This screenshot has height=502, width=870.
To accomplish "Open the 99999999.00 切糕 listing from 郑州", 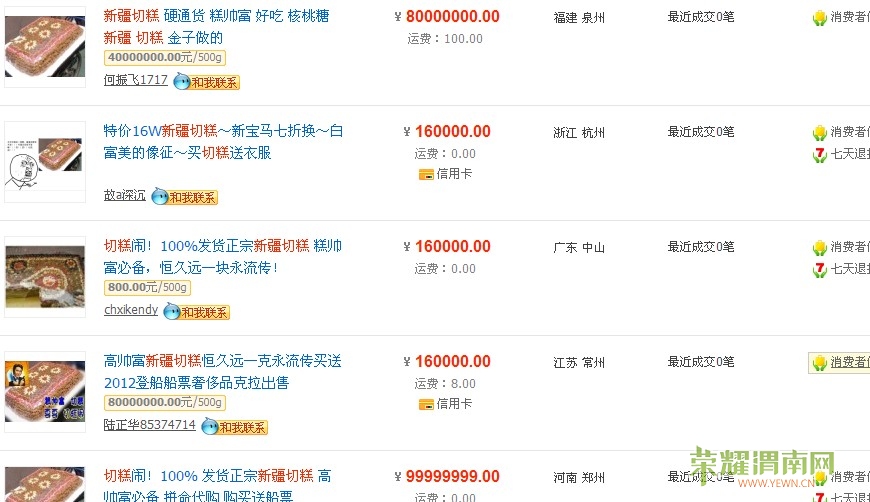I will 218,476.
